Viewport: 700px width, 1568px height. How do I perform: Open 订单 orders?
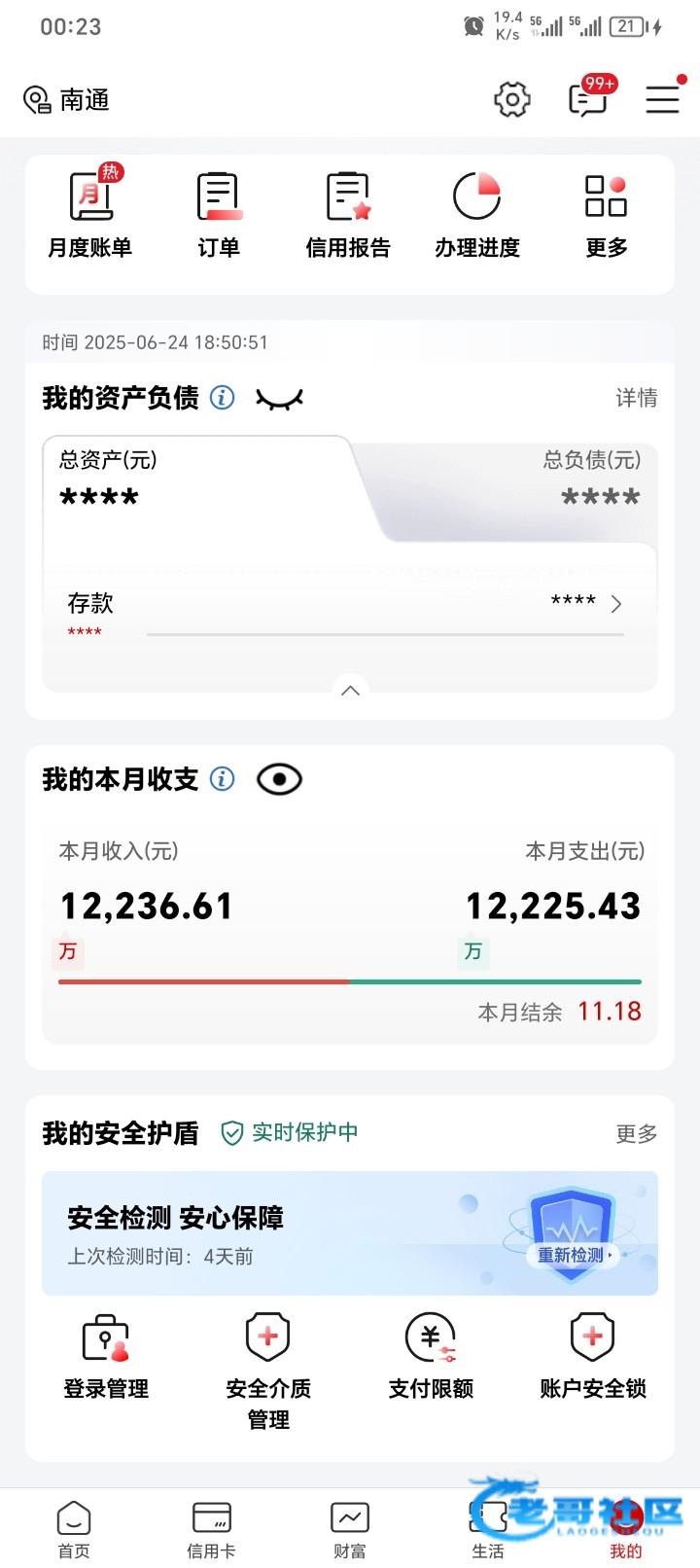pos(219,216)
